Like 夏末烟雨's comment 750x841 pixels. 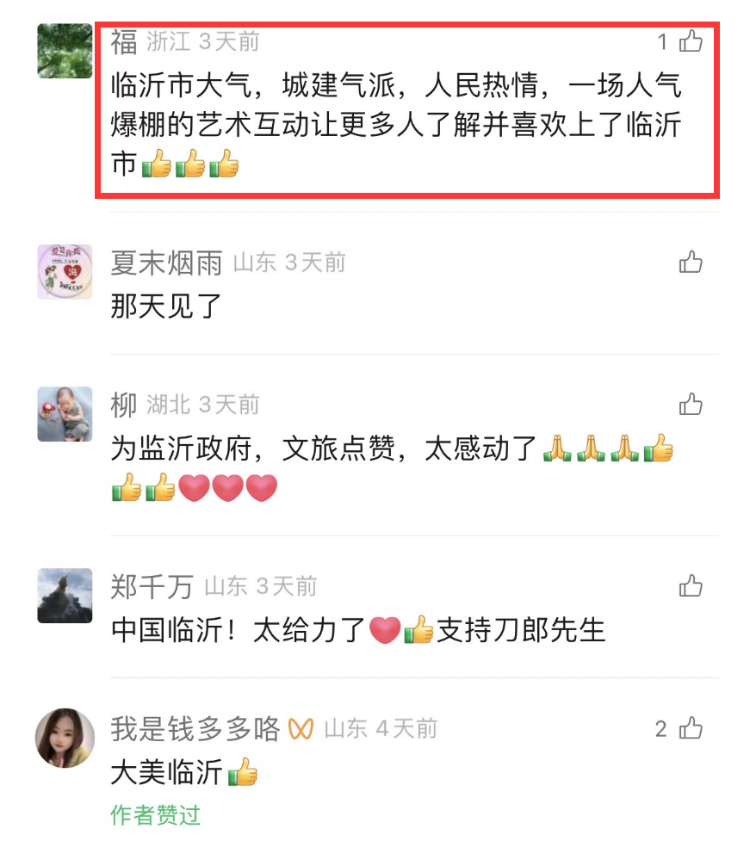point(691,262)
